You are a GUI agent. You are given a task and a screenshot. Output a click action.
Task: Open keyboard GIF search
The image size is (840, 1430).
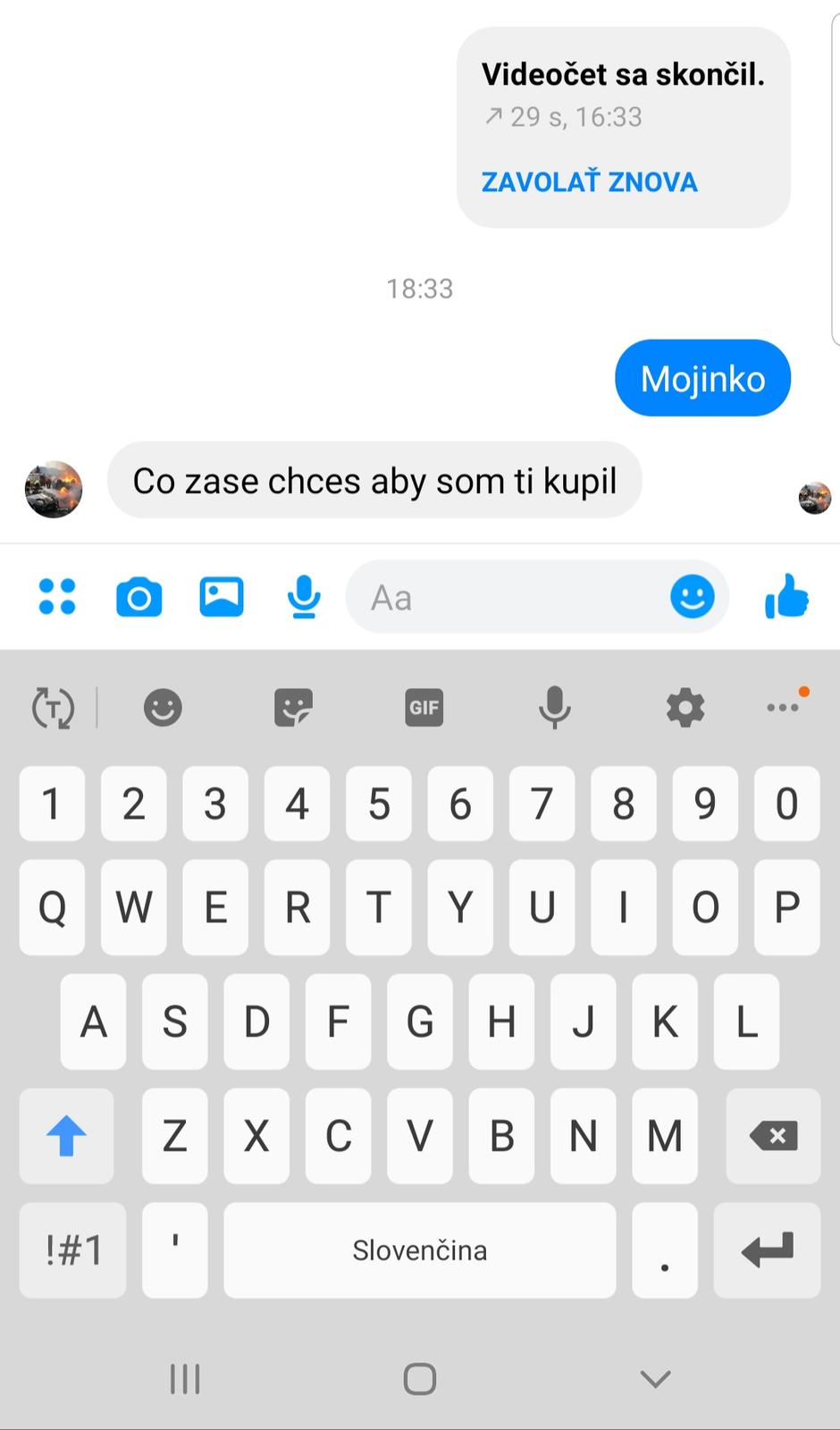(424, 708)
